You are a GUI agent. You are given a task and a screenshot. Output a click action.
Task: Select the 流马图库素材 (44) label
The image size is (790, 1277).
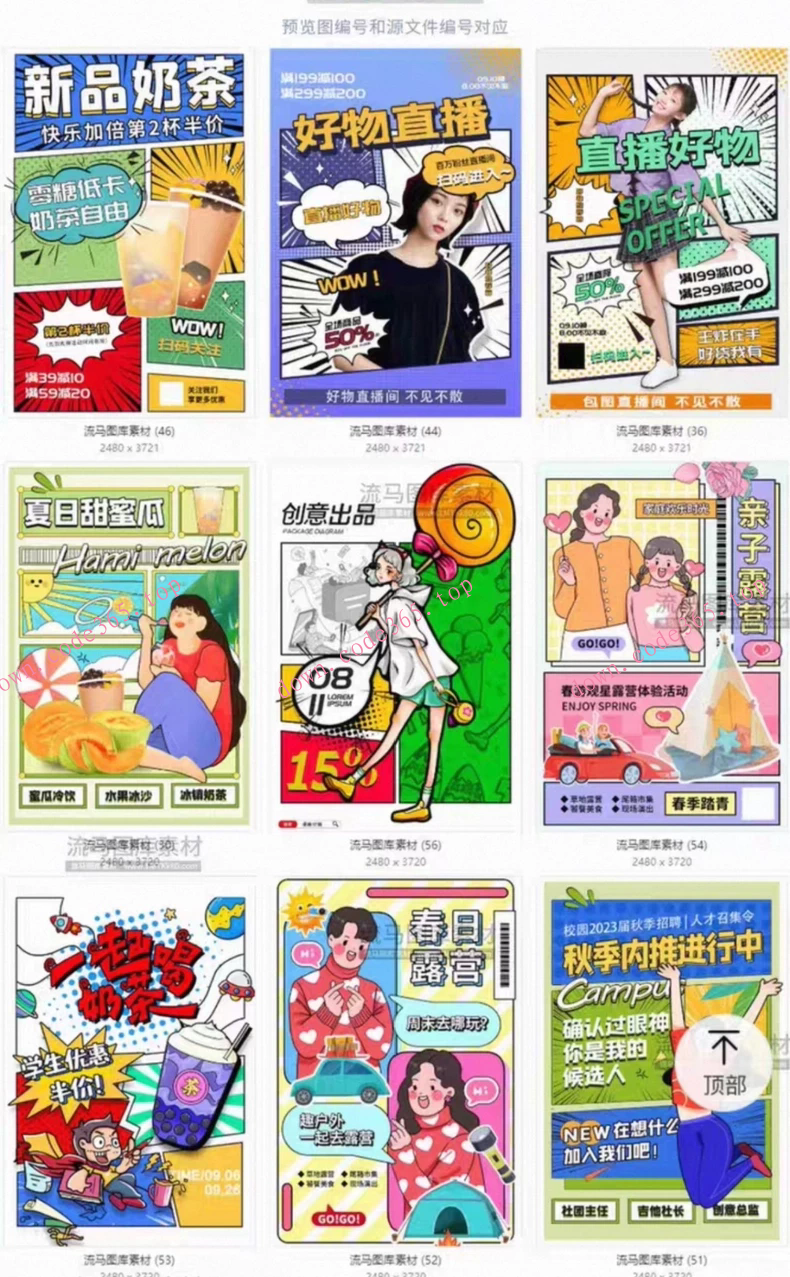click(396, 430)
